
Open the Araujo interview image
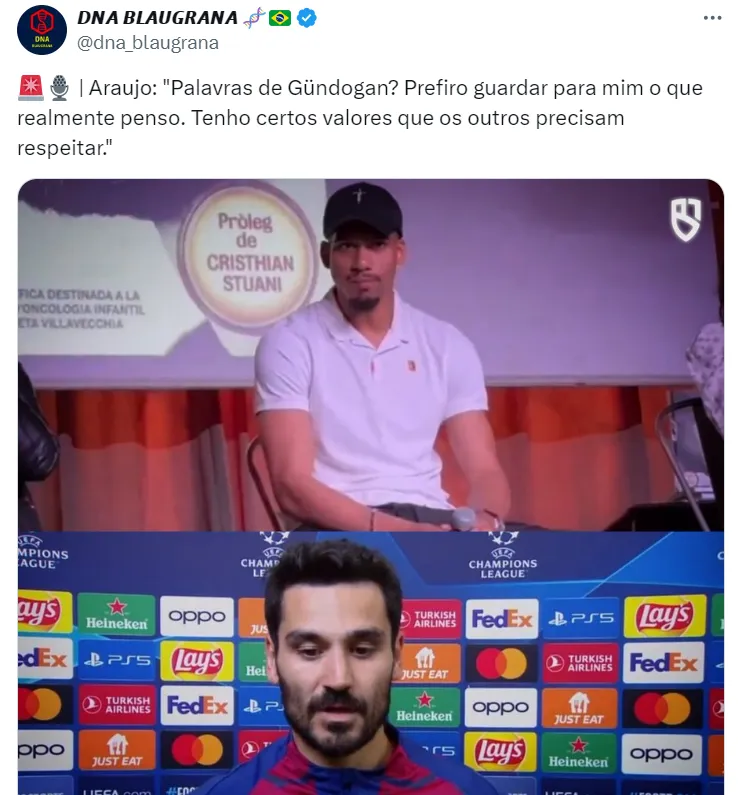click(x=370, y=355)
